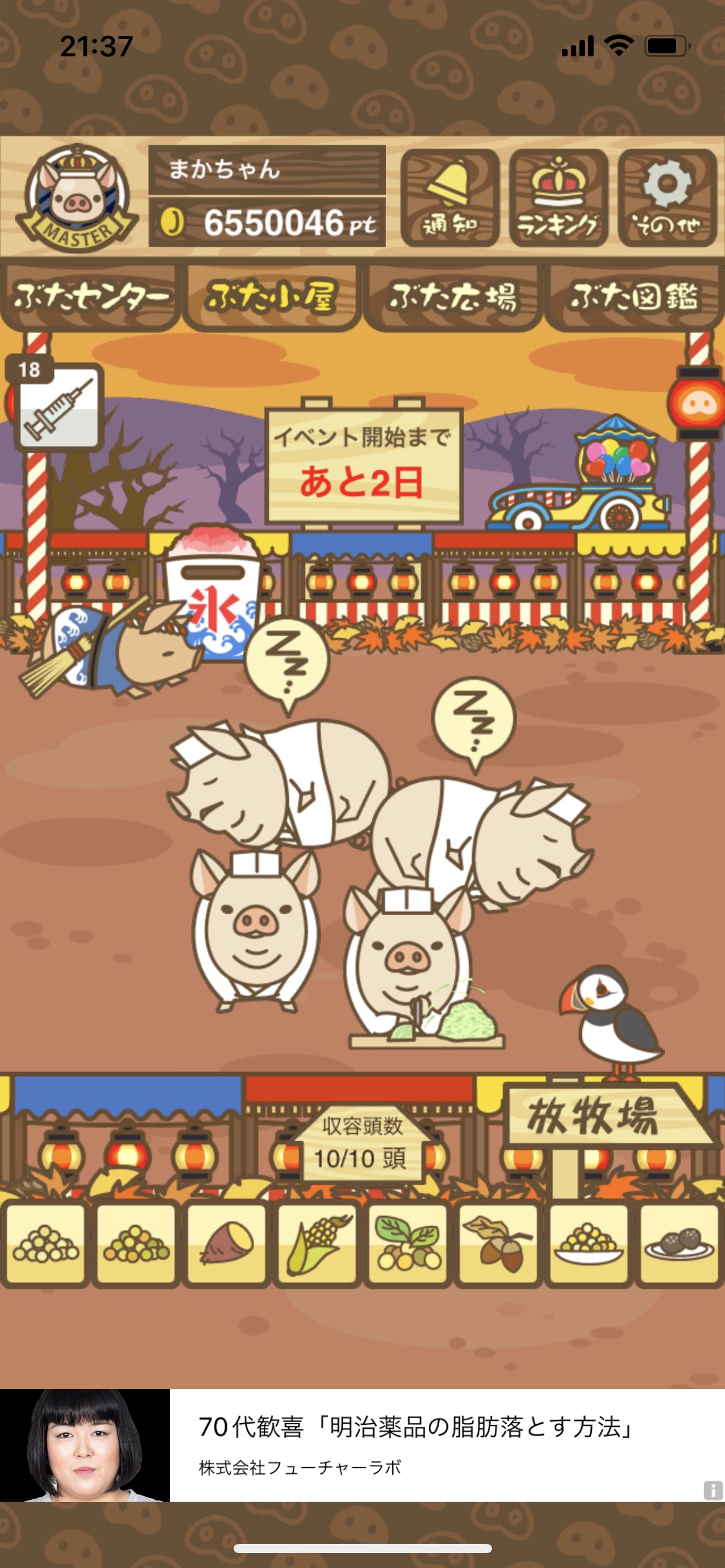725x1568 pixels.
Task: Use the syringe item with count 18
Action: 58,406
